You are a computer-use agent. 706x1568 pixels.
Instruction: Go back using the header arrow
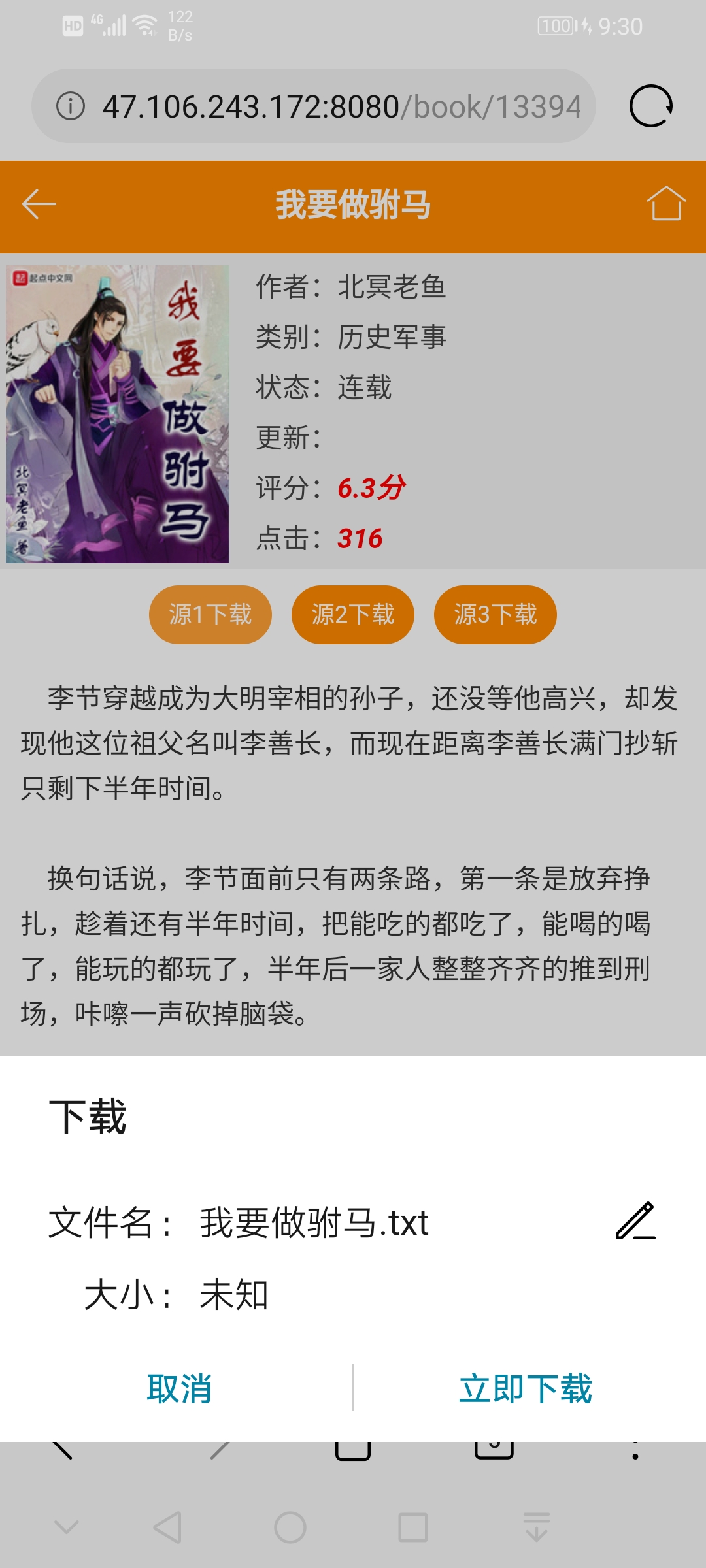coord(39,204)
